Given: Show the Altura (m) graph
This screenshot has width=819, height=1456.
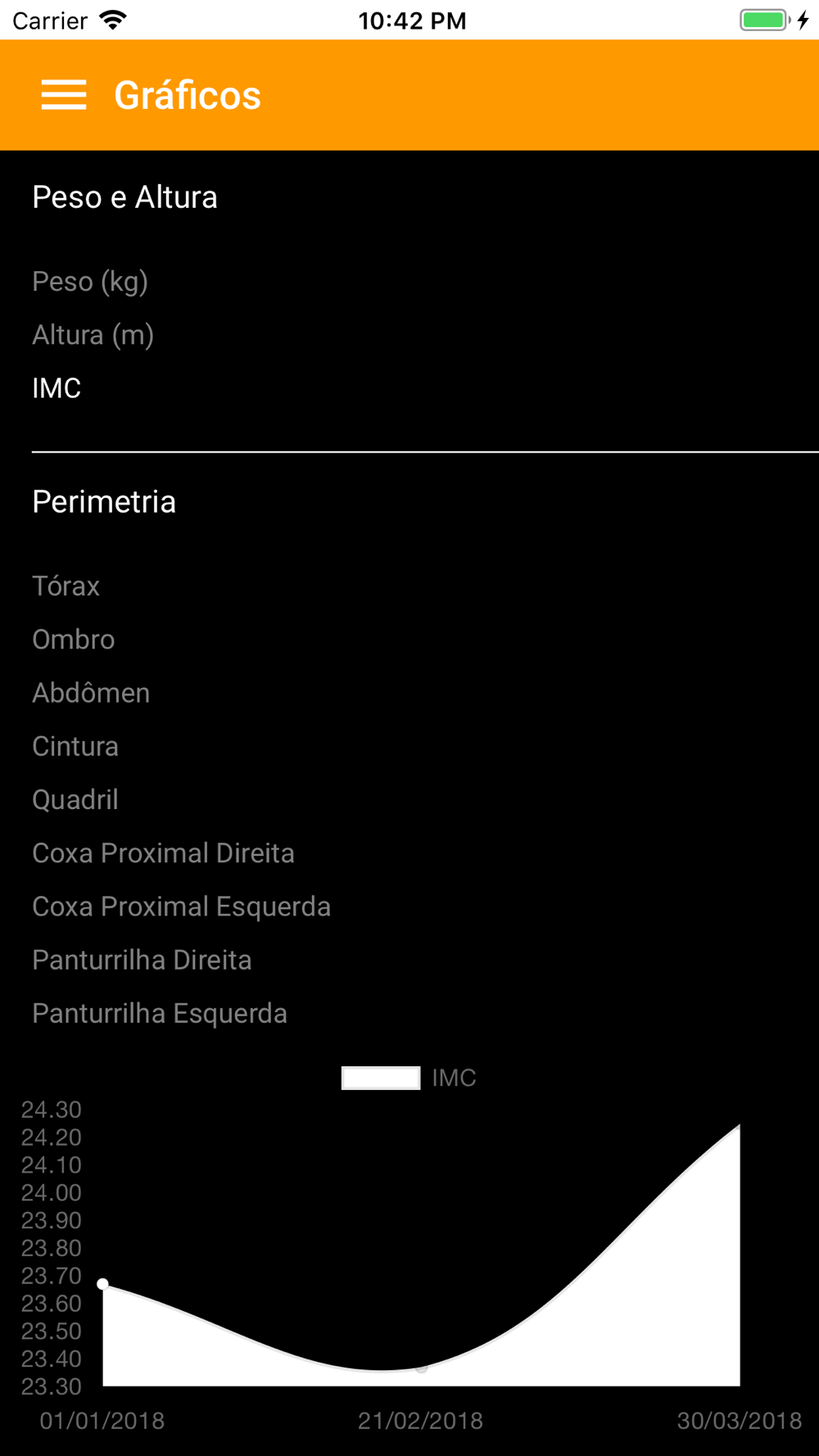Looking at the screenshot, I should pyautogui.click(x=93, y=335).
